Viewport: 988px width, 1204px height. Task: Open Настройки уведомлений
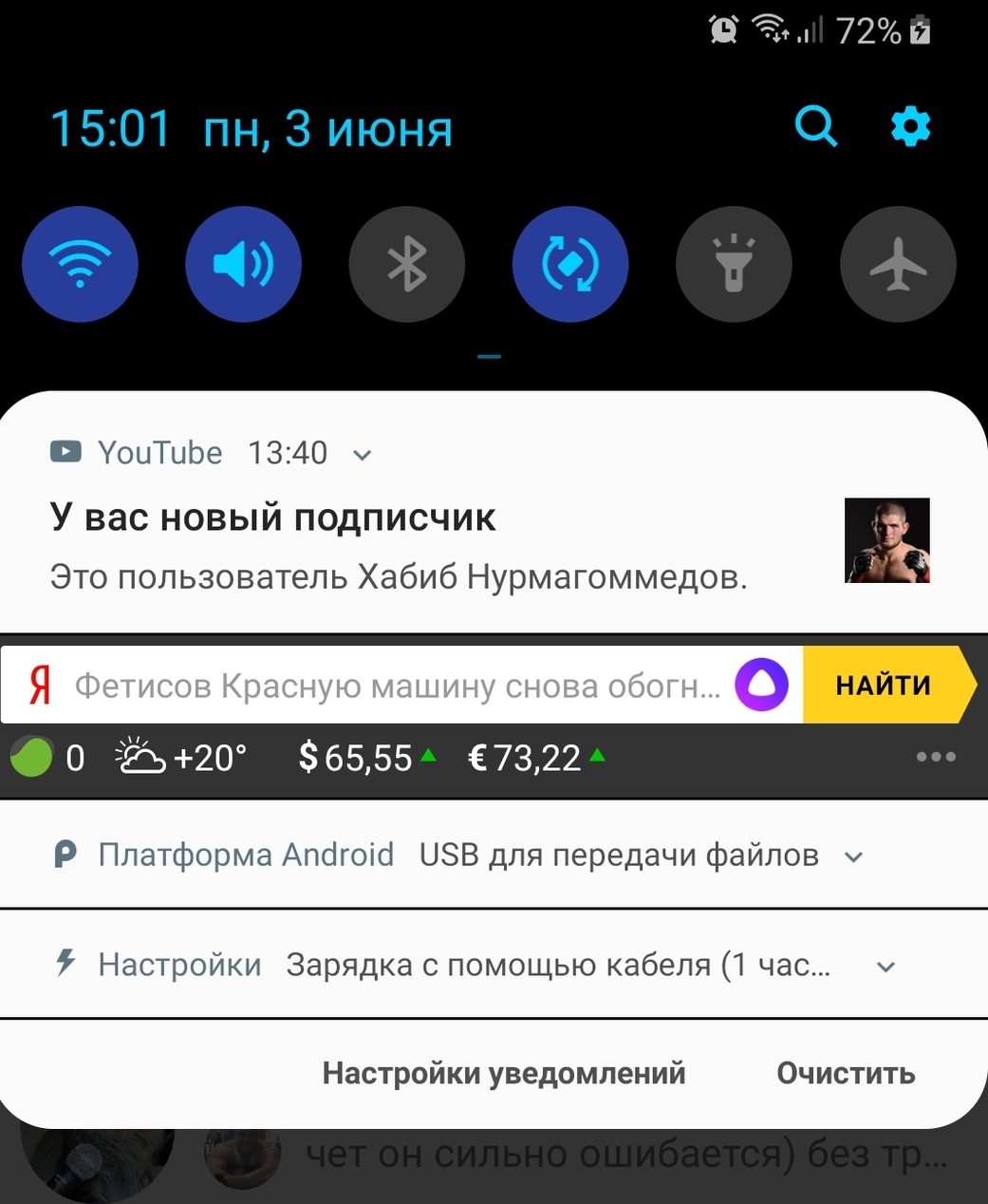tap(504, 1073)
